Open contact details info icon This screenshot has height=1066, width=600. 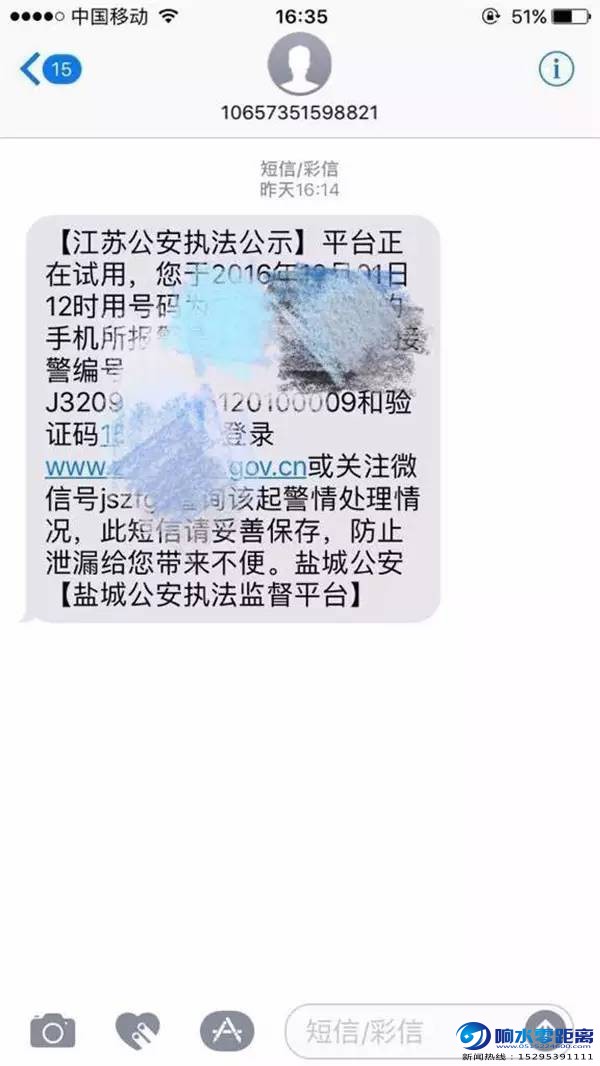pyautogui.click(x=556, y=68)
